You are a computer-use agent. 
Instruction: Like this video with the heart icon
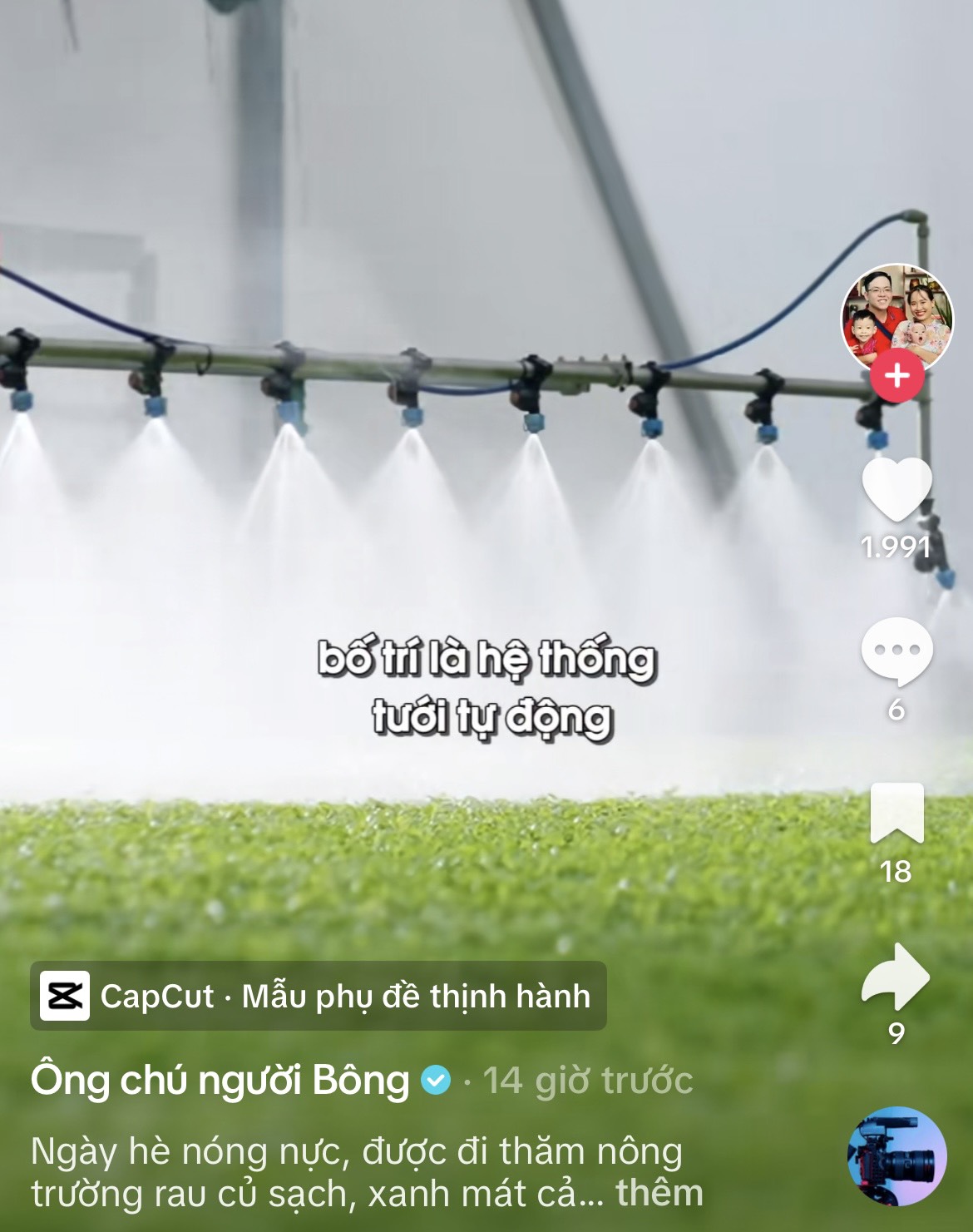coord(896,490)
